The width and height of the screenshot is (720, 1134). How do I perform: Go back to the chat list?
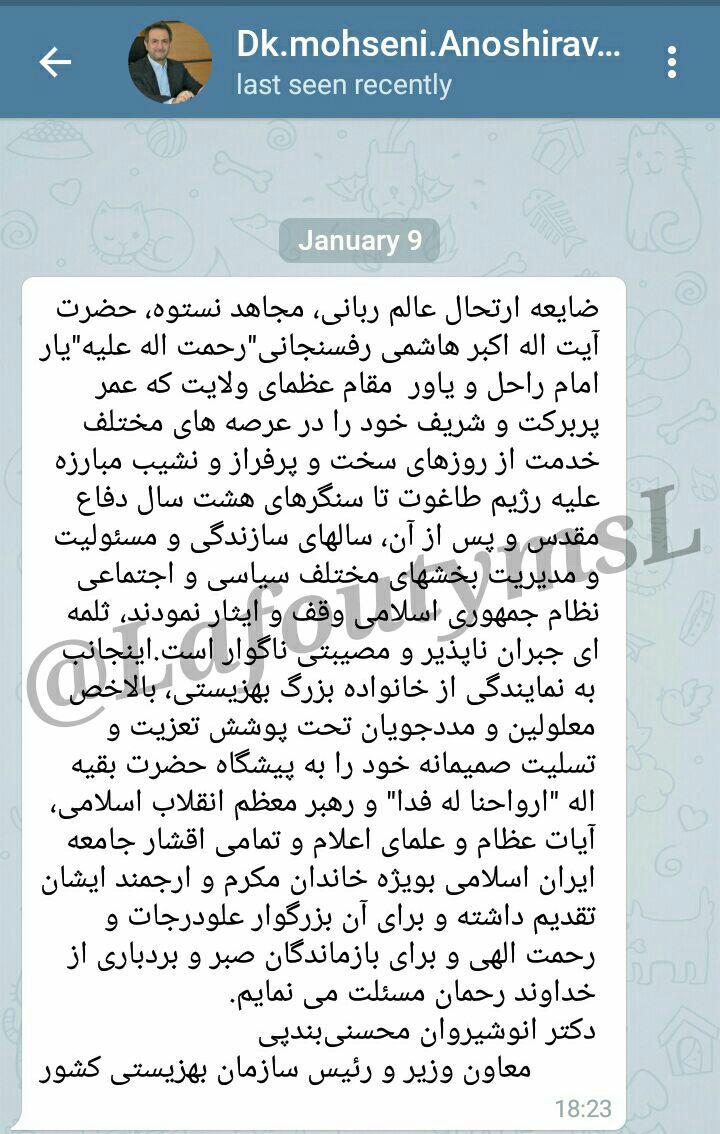pyautogui.click(x=55, y=62)
